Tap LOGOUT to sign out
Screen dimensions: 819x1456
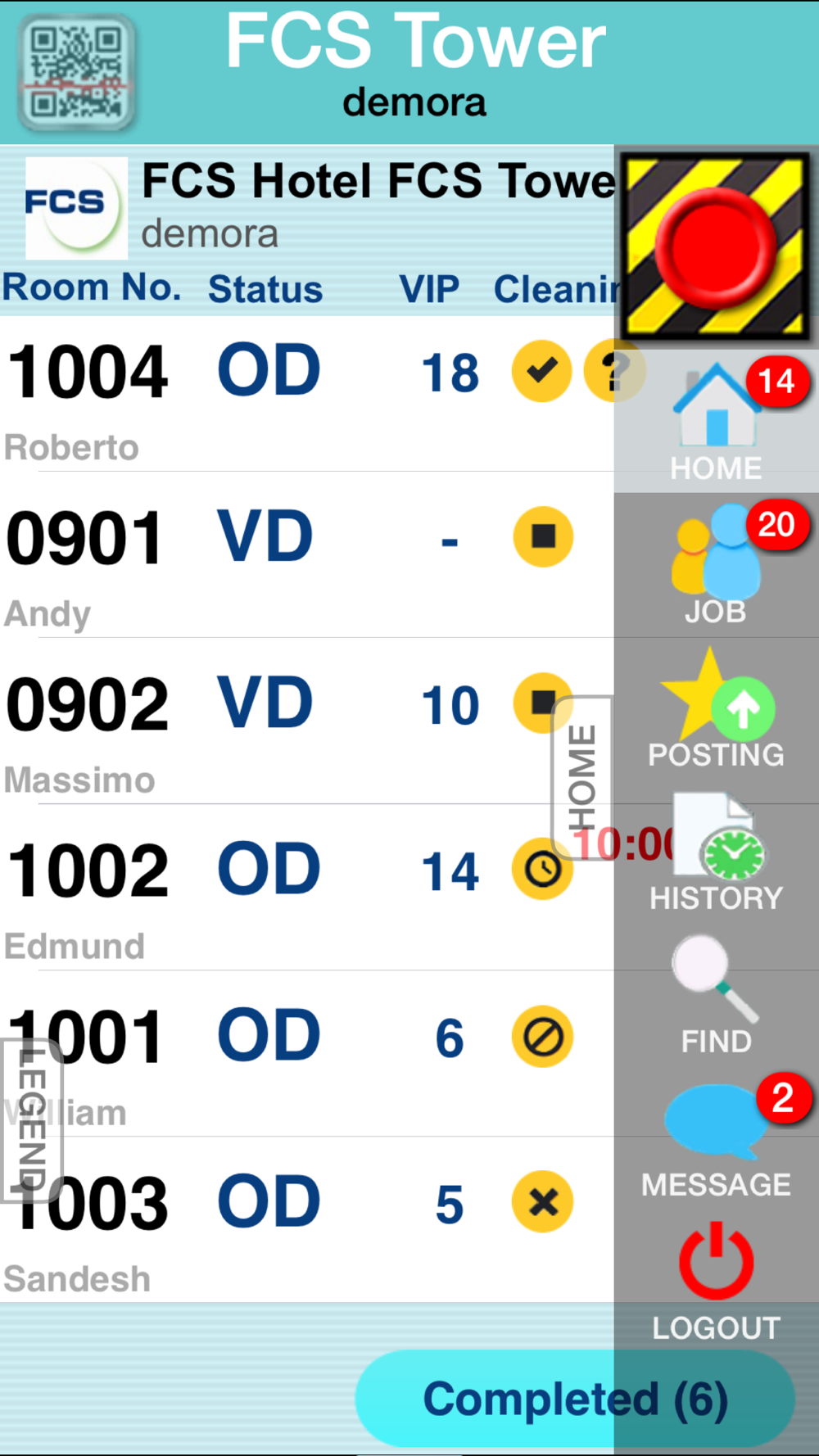(716, 1282)
